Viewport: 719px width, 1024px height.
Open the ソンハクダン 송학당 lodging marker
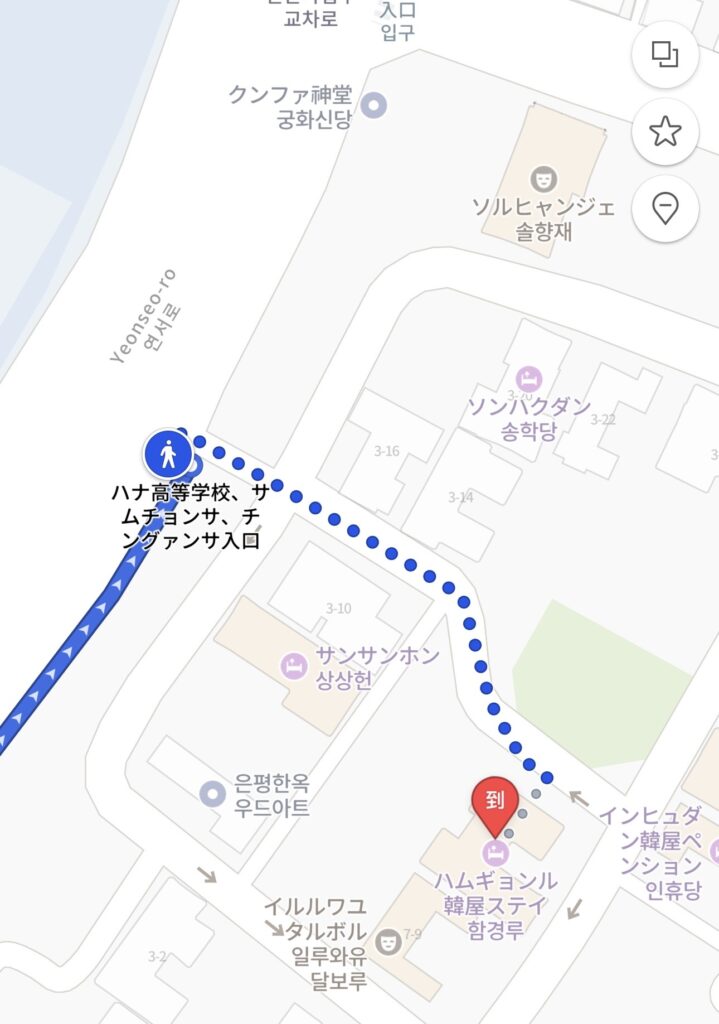click(x=529, y=379)
